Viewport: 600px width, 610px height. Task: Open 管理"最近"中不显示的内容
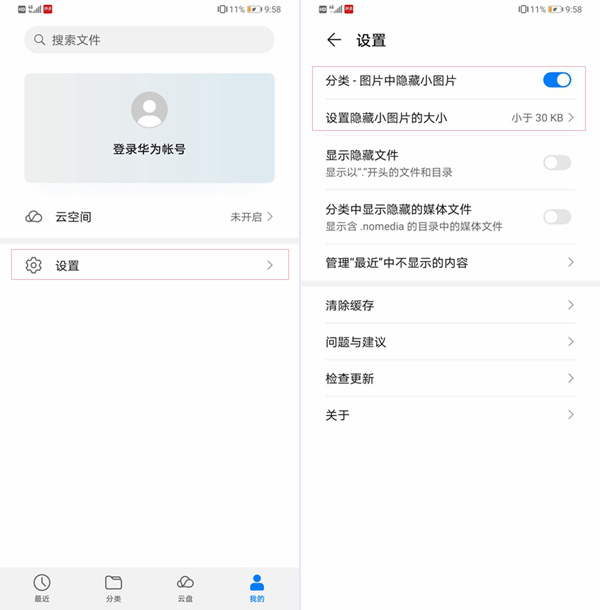click(x=449, y=263)
